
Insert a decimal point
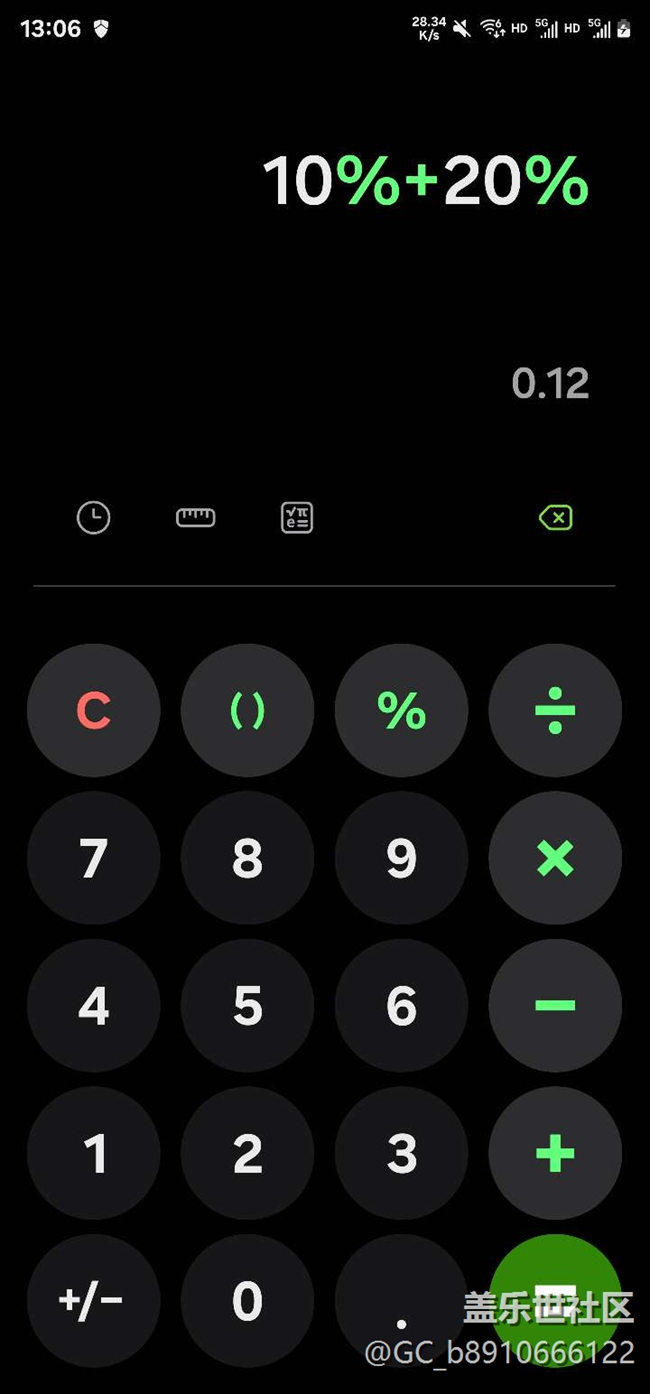point(402,1300)
